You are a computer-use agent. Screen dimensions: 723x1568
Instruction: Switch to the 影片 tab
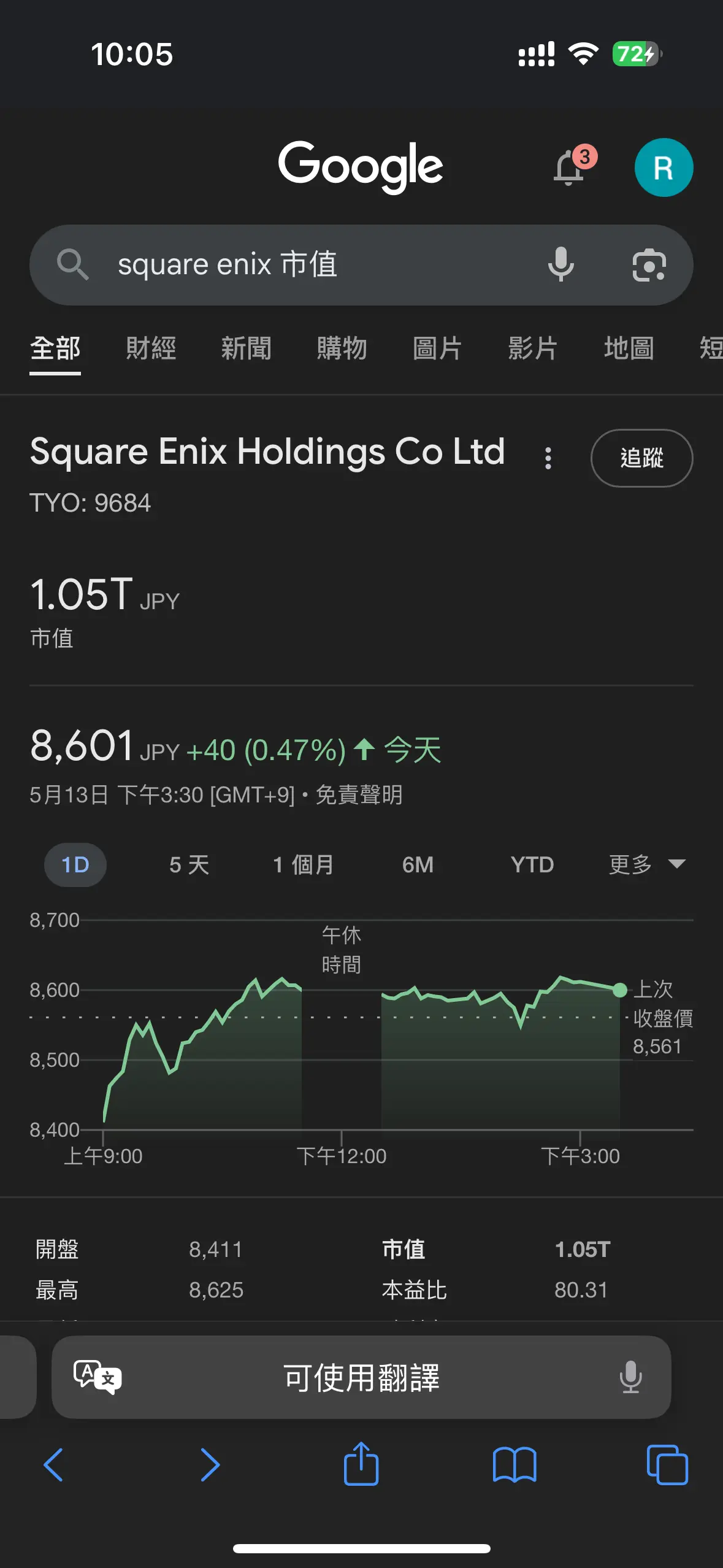pyautogui.click(x=533, y=348)
